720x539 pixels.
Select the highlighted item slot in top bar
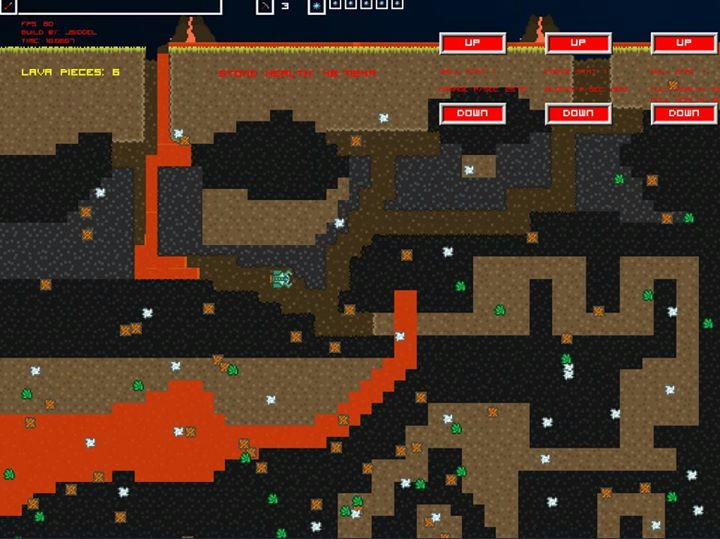[x=317, y=6]
